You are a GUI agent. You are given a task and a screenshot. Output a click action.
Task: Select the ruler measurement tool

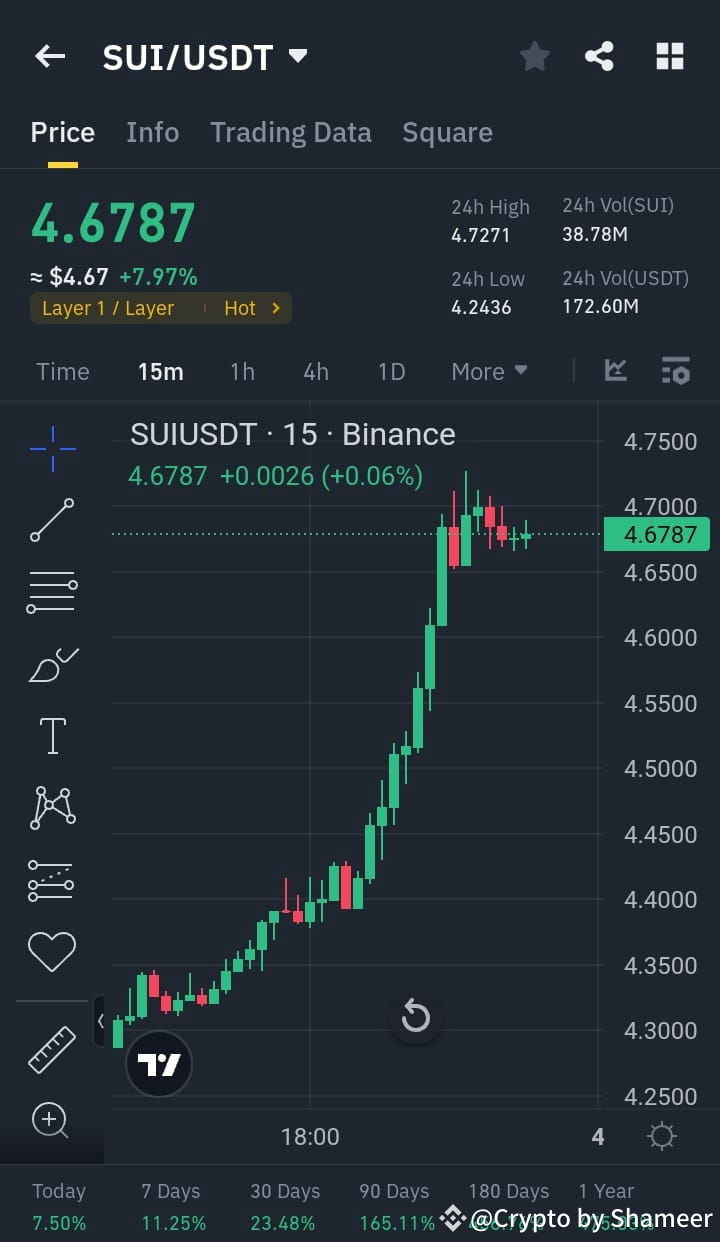tap(51, 1050)
